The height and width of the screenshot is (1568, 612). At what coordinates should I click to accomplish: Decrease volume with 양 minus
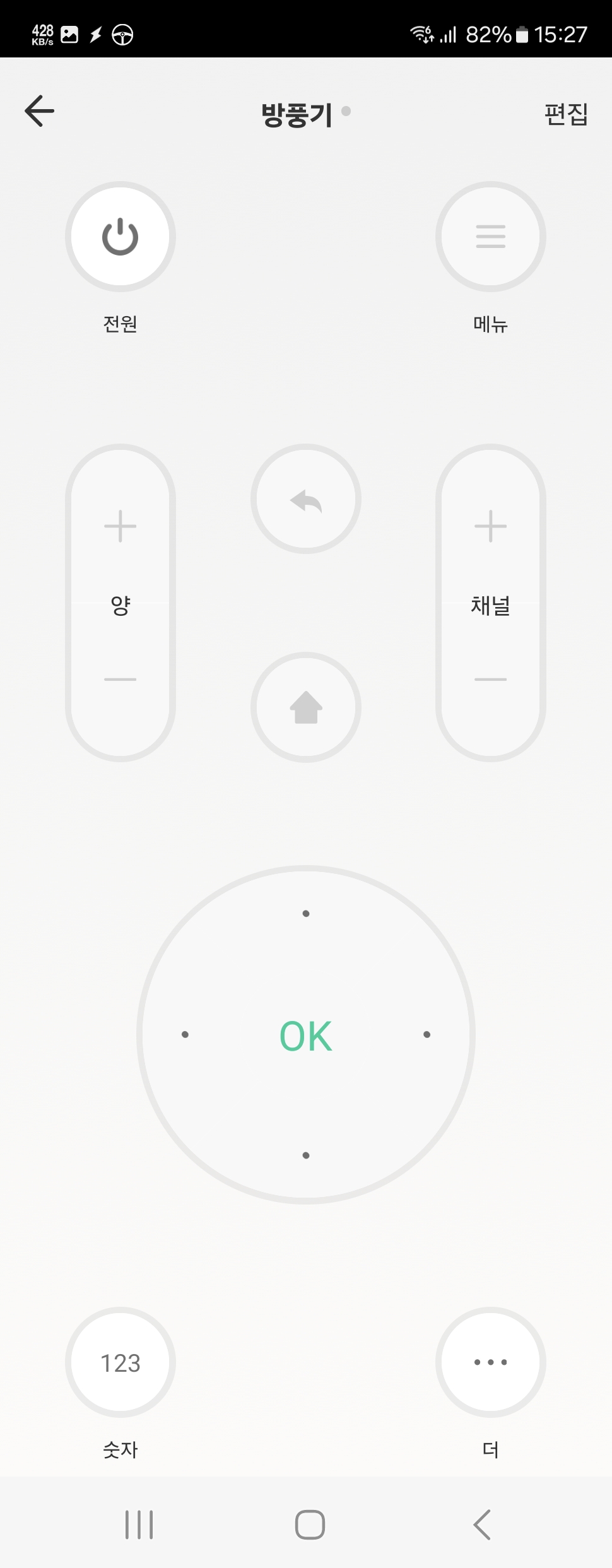tap(120, 680)
